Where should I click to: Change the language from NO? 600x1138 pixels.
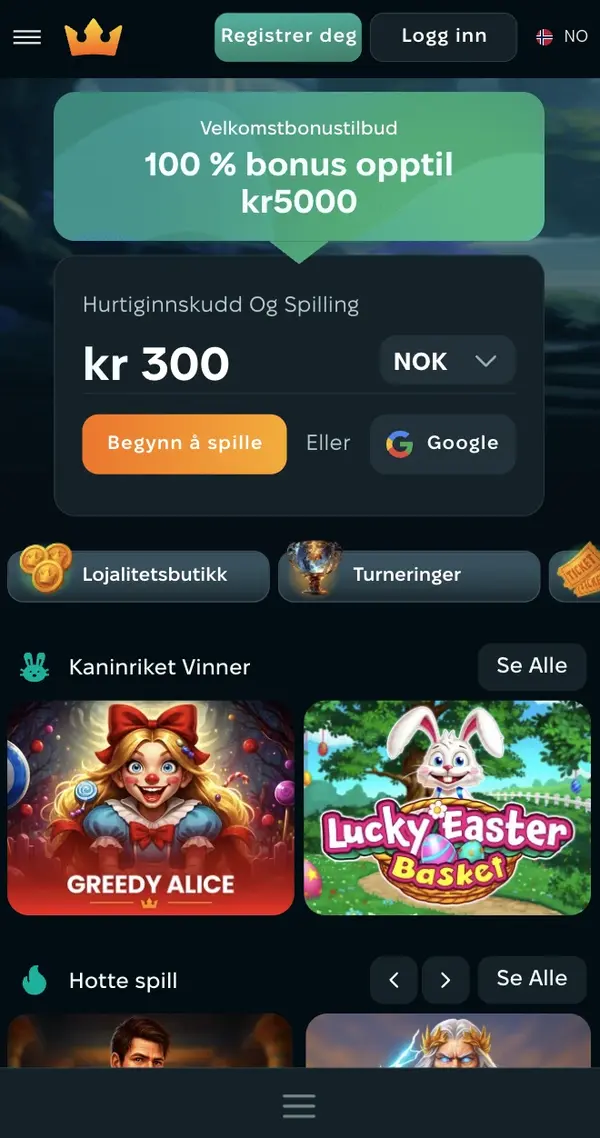click(562, 37)
